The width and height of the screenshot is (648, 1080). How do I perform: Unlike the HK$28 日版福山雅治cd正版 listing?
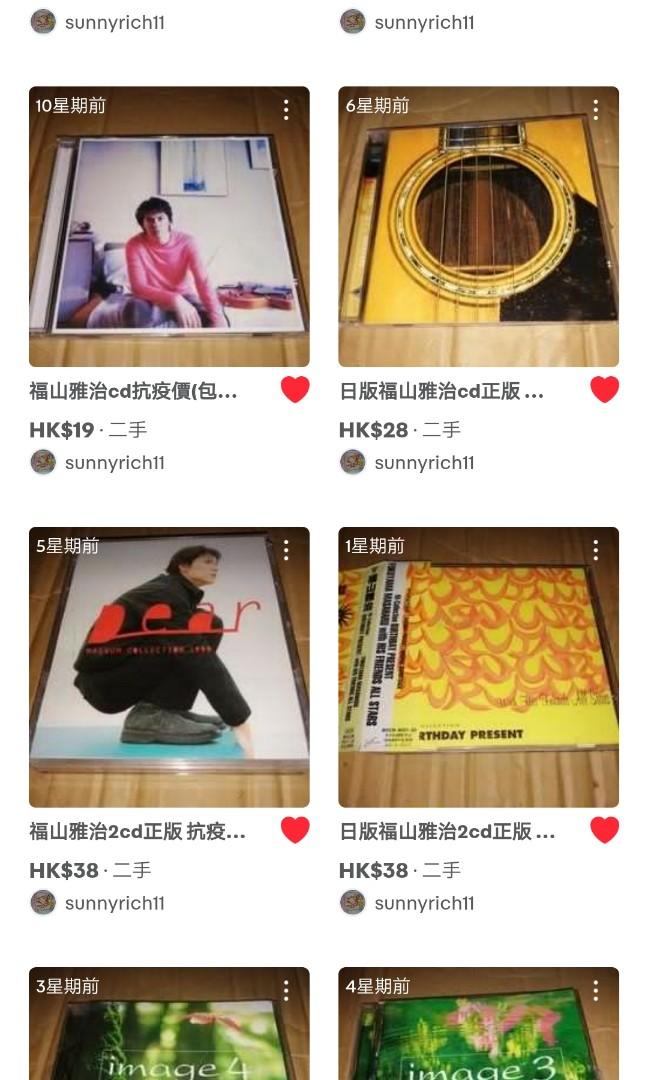[605, 390]
